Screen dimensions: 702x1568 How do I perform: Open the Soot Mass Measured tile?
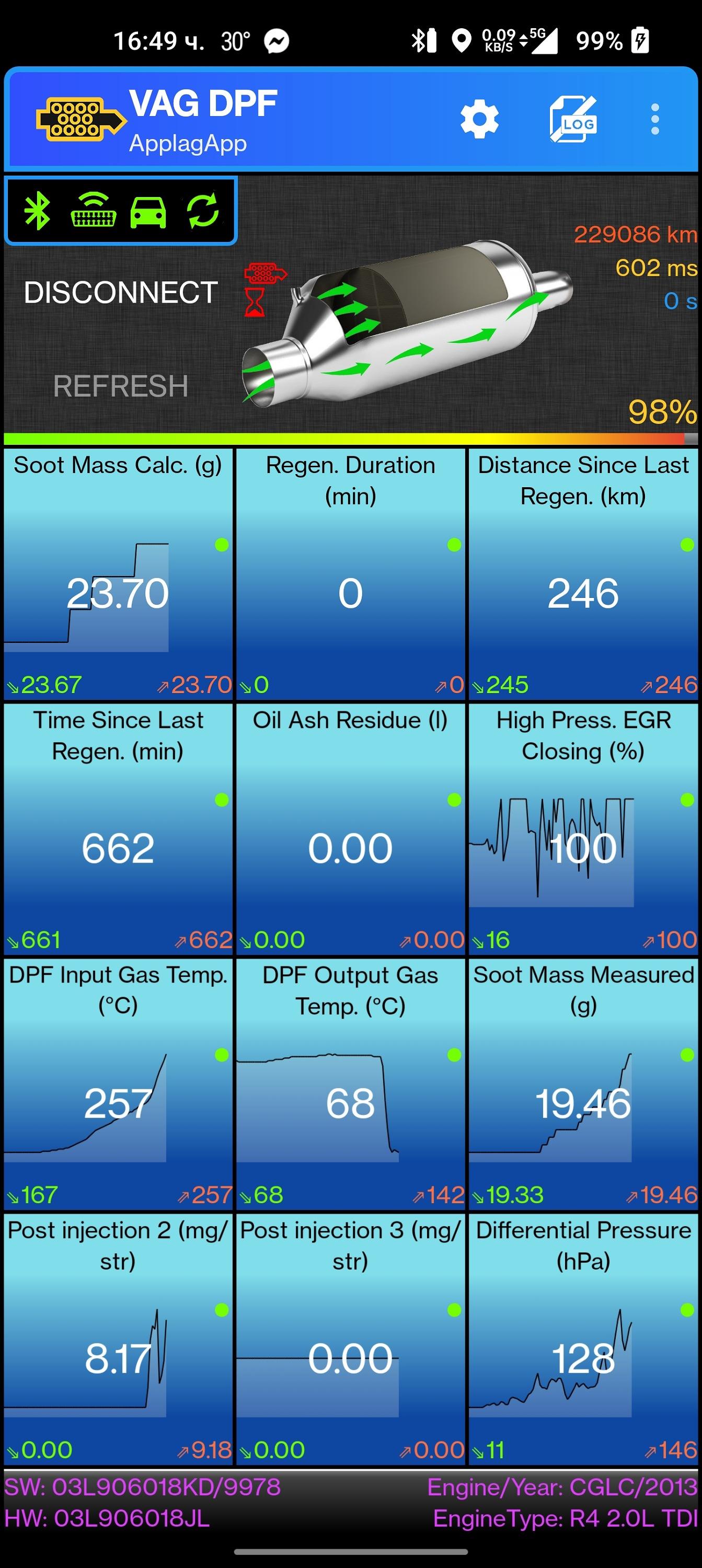tap(583, 1084)
